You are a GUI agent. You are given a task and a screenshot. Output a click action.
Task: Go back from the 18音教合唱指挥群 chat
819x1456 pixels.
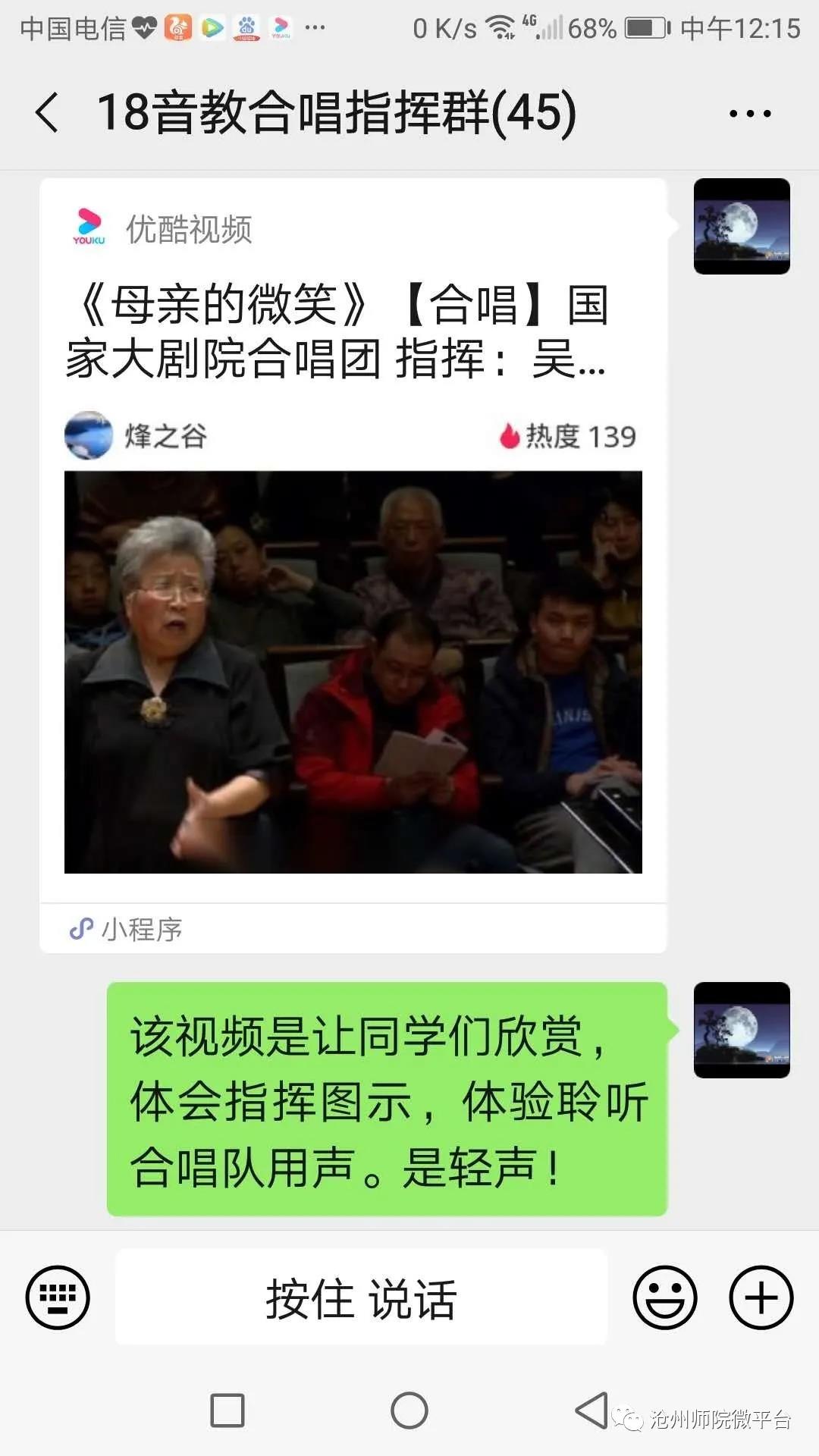[x=47, y=113]
